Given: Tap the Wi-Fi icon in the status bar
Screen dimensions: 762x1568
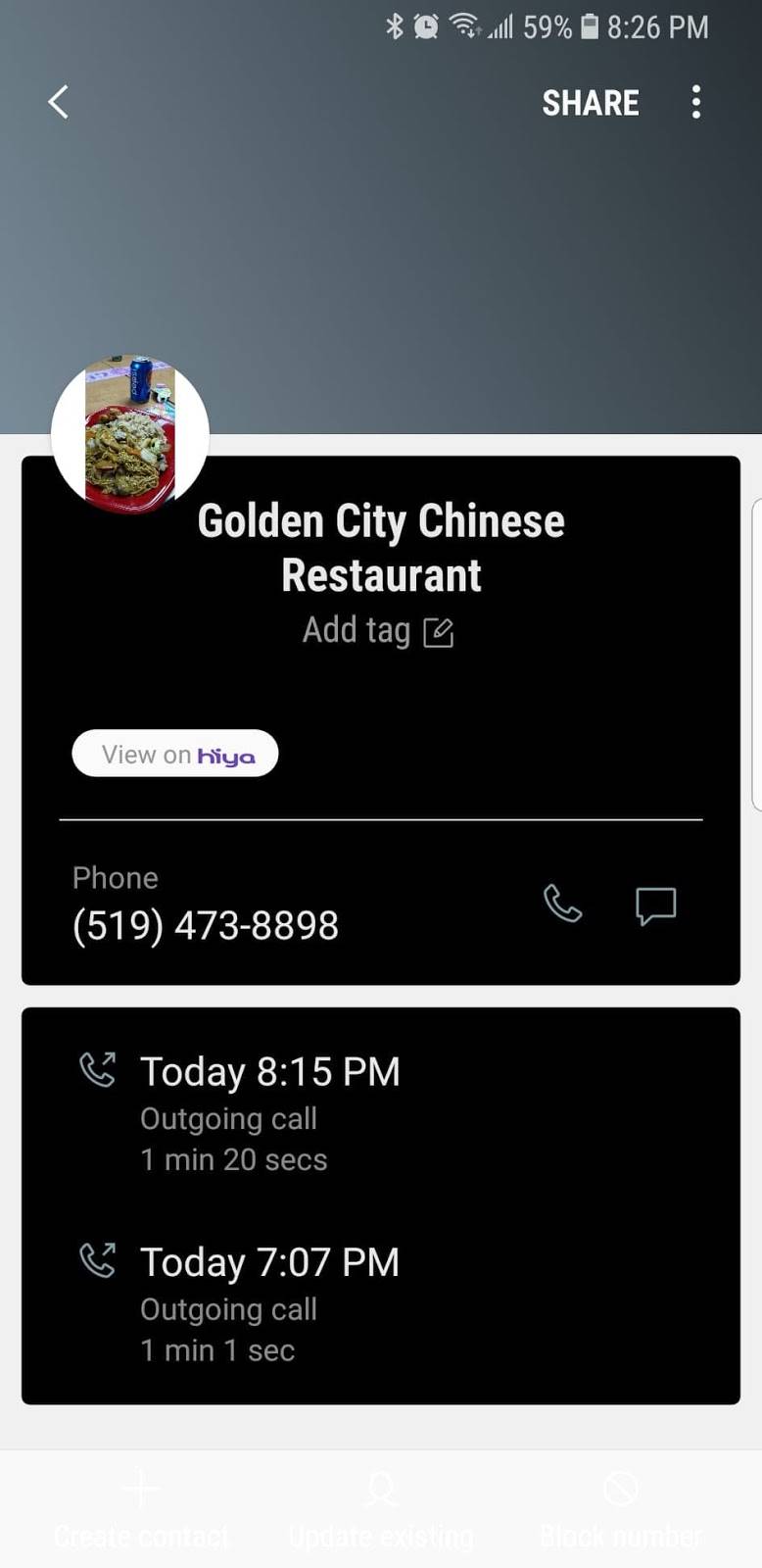Looking at the screenshot, I should (x=463, y=26).
